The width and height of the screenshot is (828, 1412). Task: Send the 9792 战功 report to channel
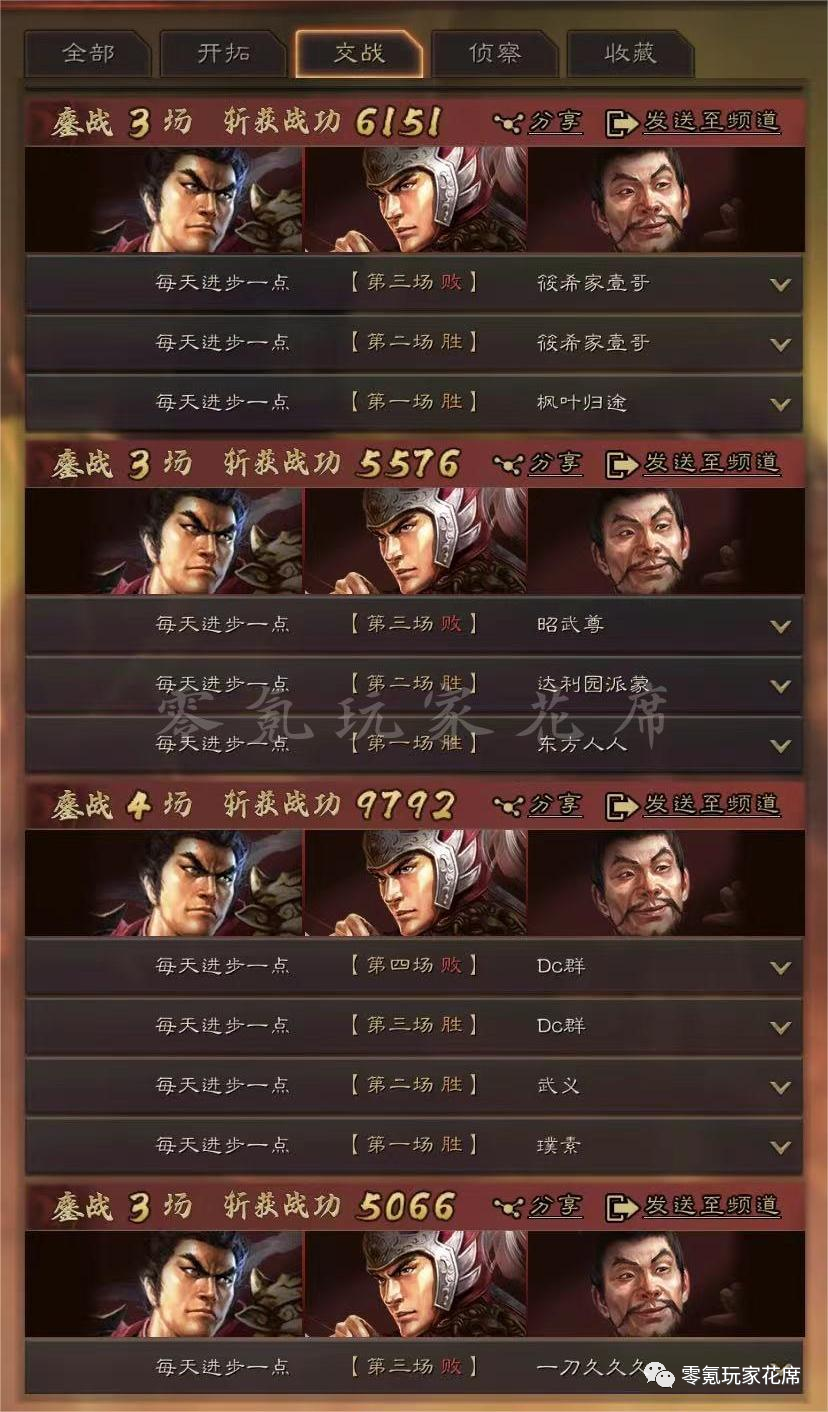[694, 805]
